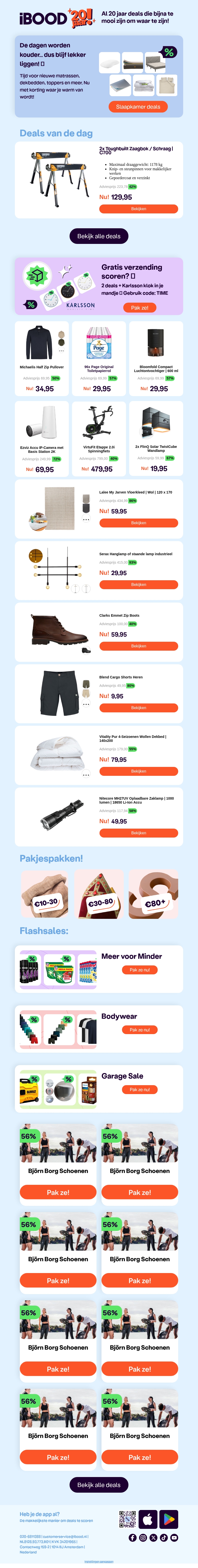198x1568 pixels.
Task: Select the VirtuFit Etappe Spinningfiets card
Action: point(99,438)
